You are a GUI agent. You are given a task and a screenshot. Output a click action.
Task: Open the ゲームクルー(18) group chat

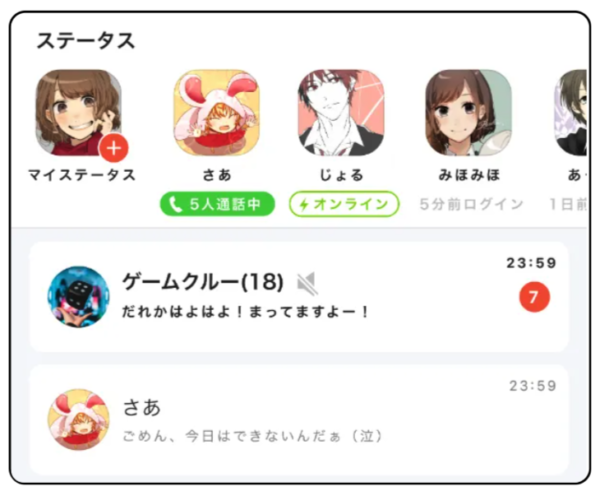[298, 296]
